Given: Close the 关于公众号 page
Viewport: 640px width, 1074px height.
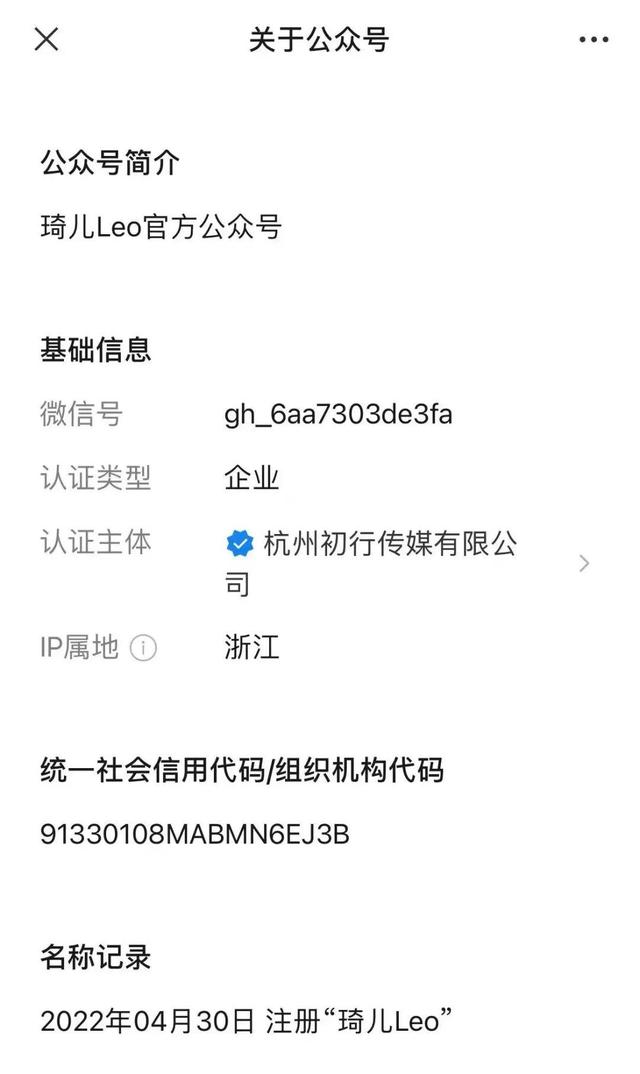Looking at the screenshot, I should (46, 40).
